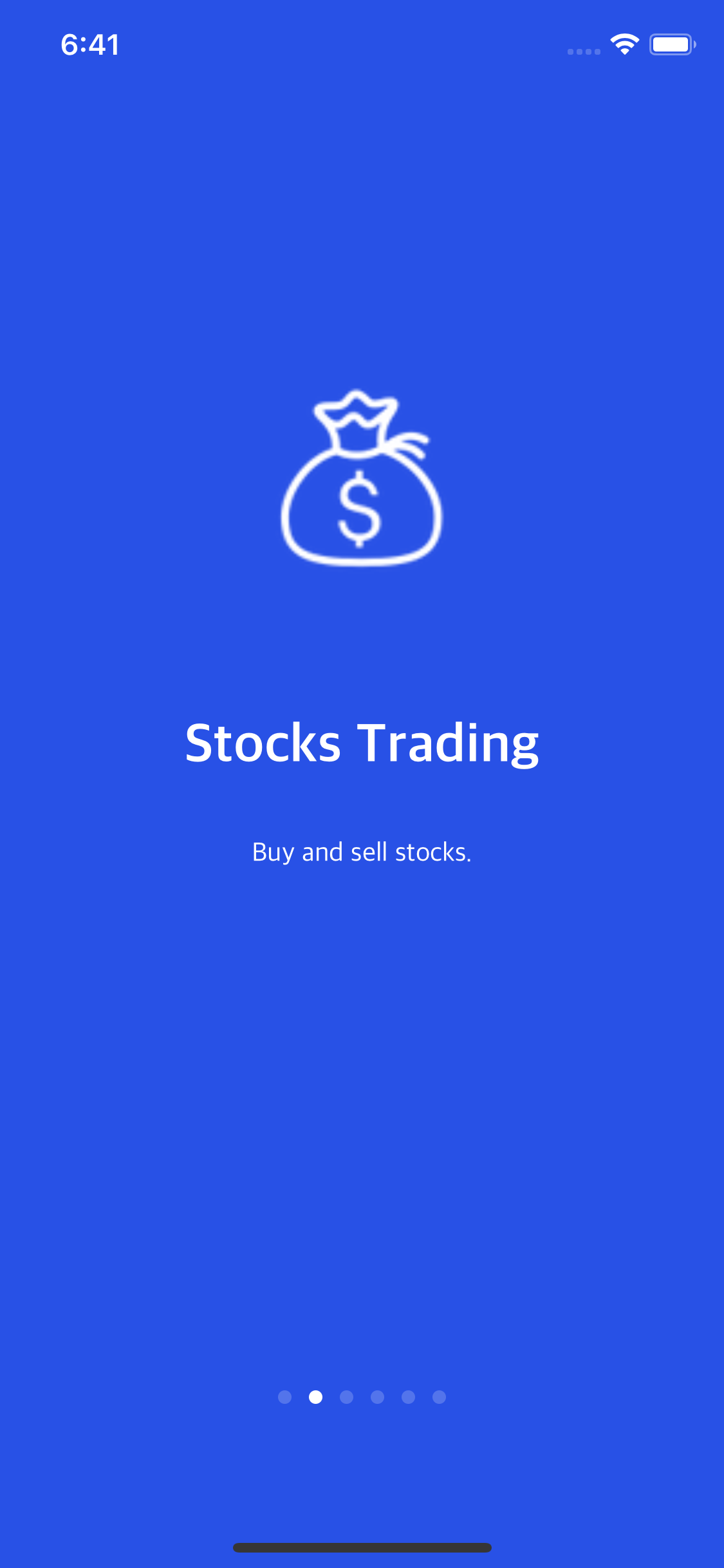Viewport: 724px width, 1568px height.
Task: Select the last page indicator dot
Action: point(439,1396)
